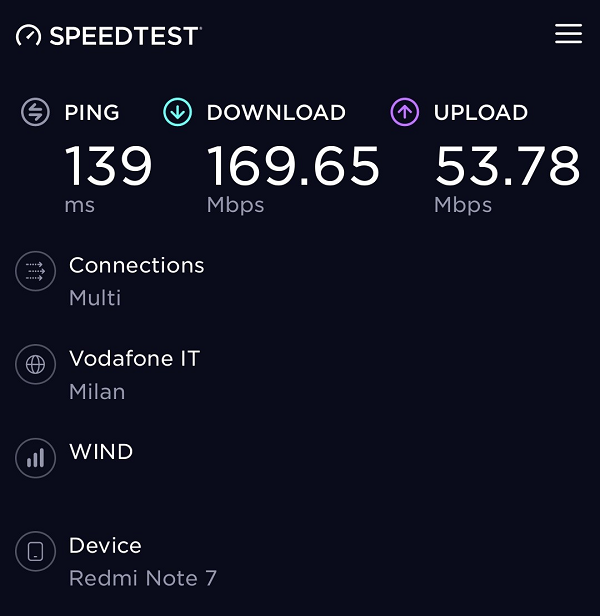
Task: Open the hamburger menu
Action: click(568, 34)
